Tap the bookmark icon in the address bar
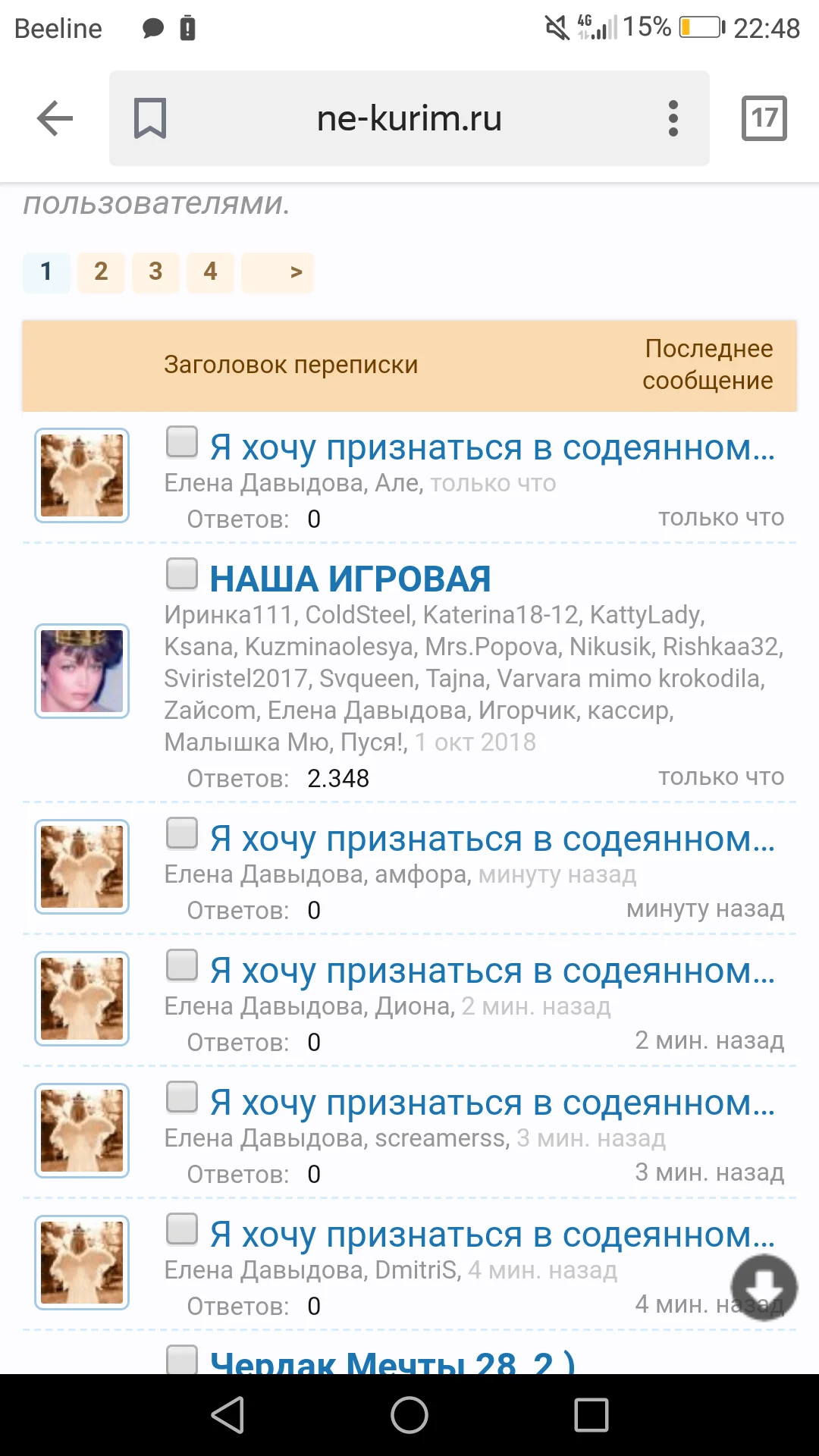 click(x=150, y=118)
